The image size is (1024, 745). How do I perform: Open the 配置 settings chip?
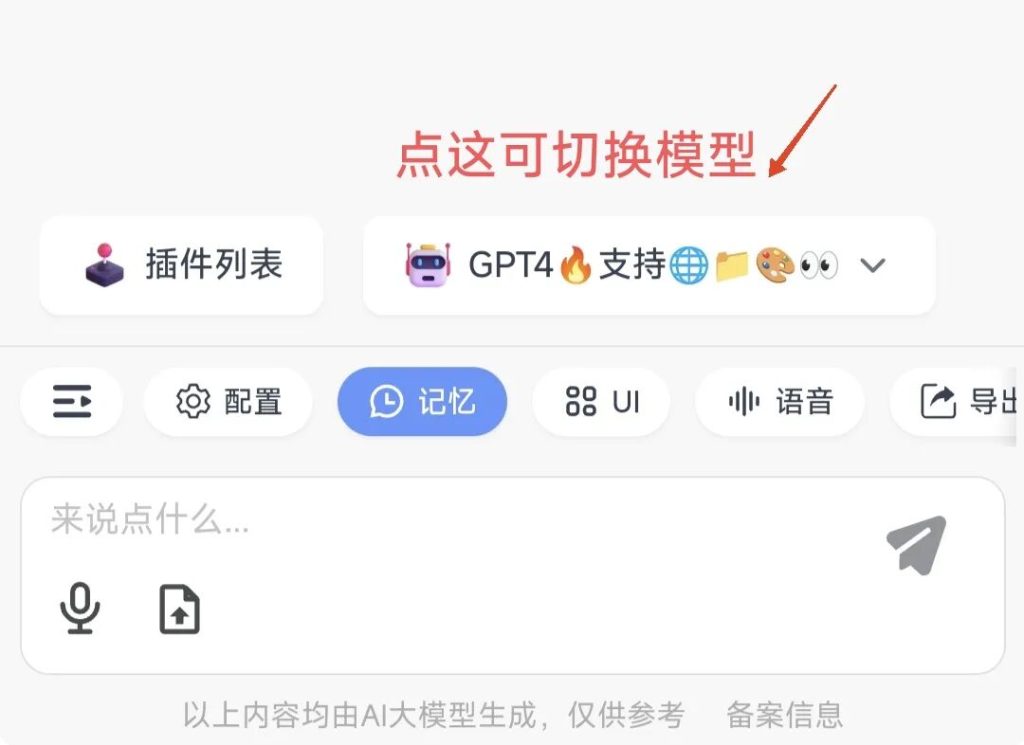228,402
